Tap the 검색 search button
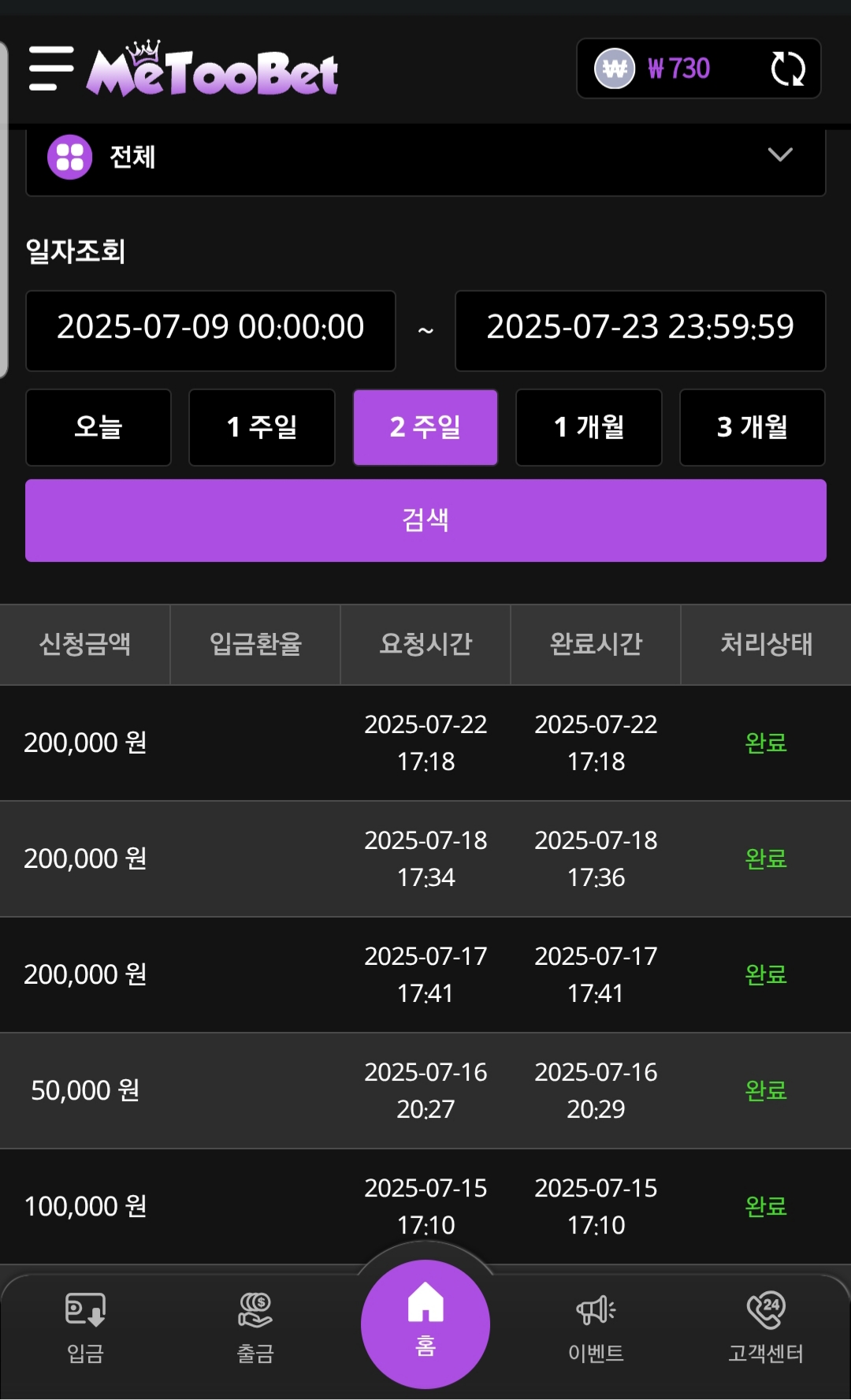 coord(425,520)
